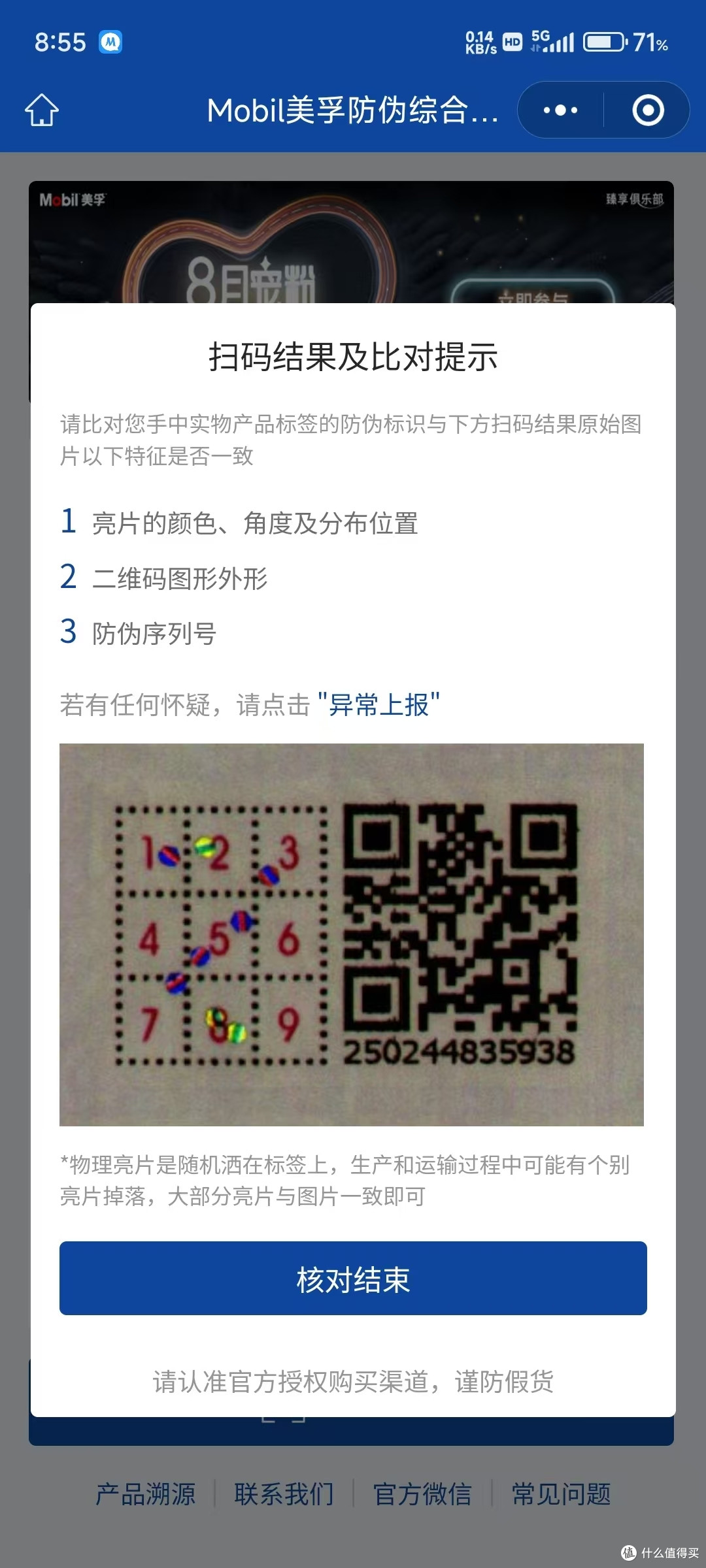Screen dimensions: 706x1568
Task: Go to the mini program home
Action: (x=42, y=110)
